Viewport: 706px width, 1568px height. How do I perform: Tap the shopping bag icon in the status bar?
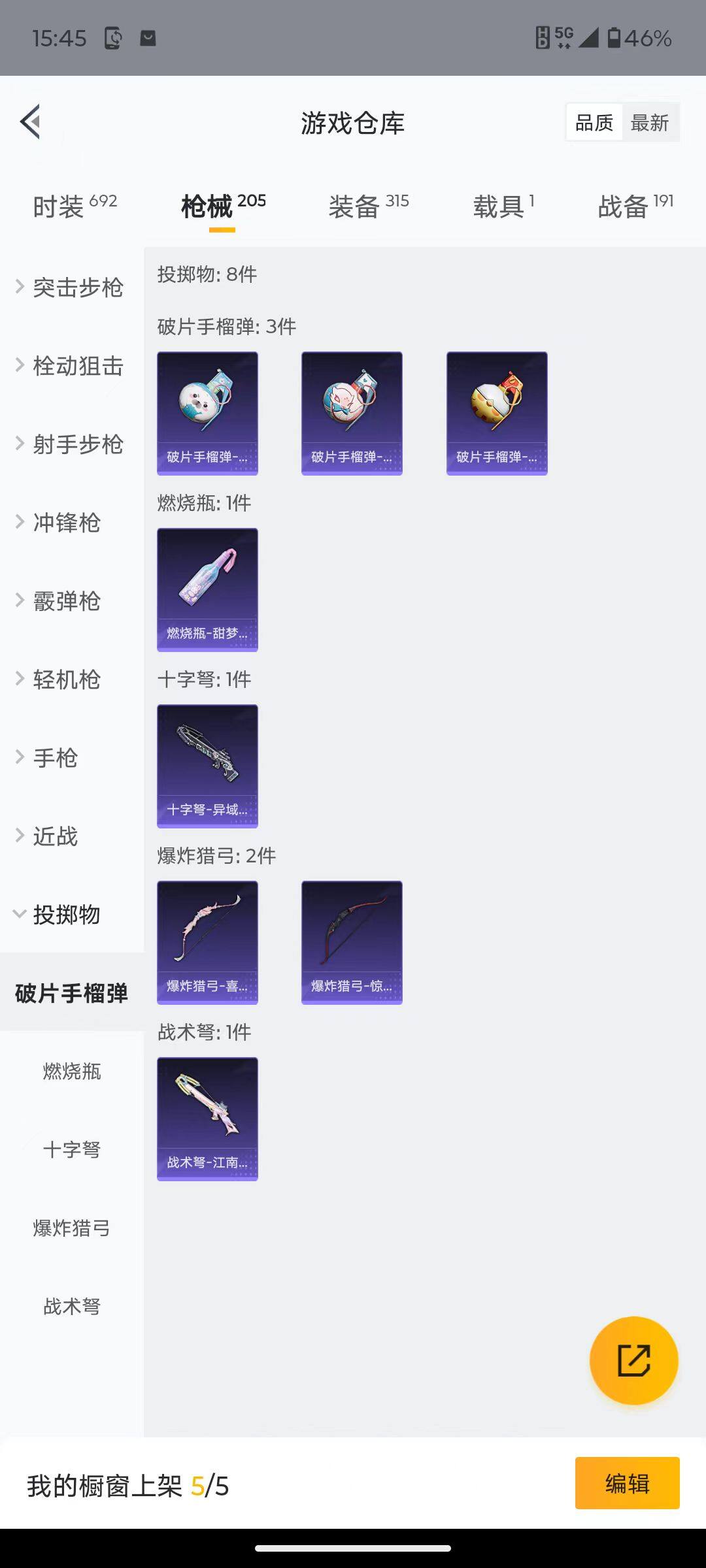coord(149,38)
